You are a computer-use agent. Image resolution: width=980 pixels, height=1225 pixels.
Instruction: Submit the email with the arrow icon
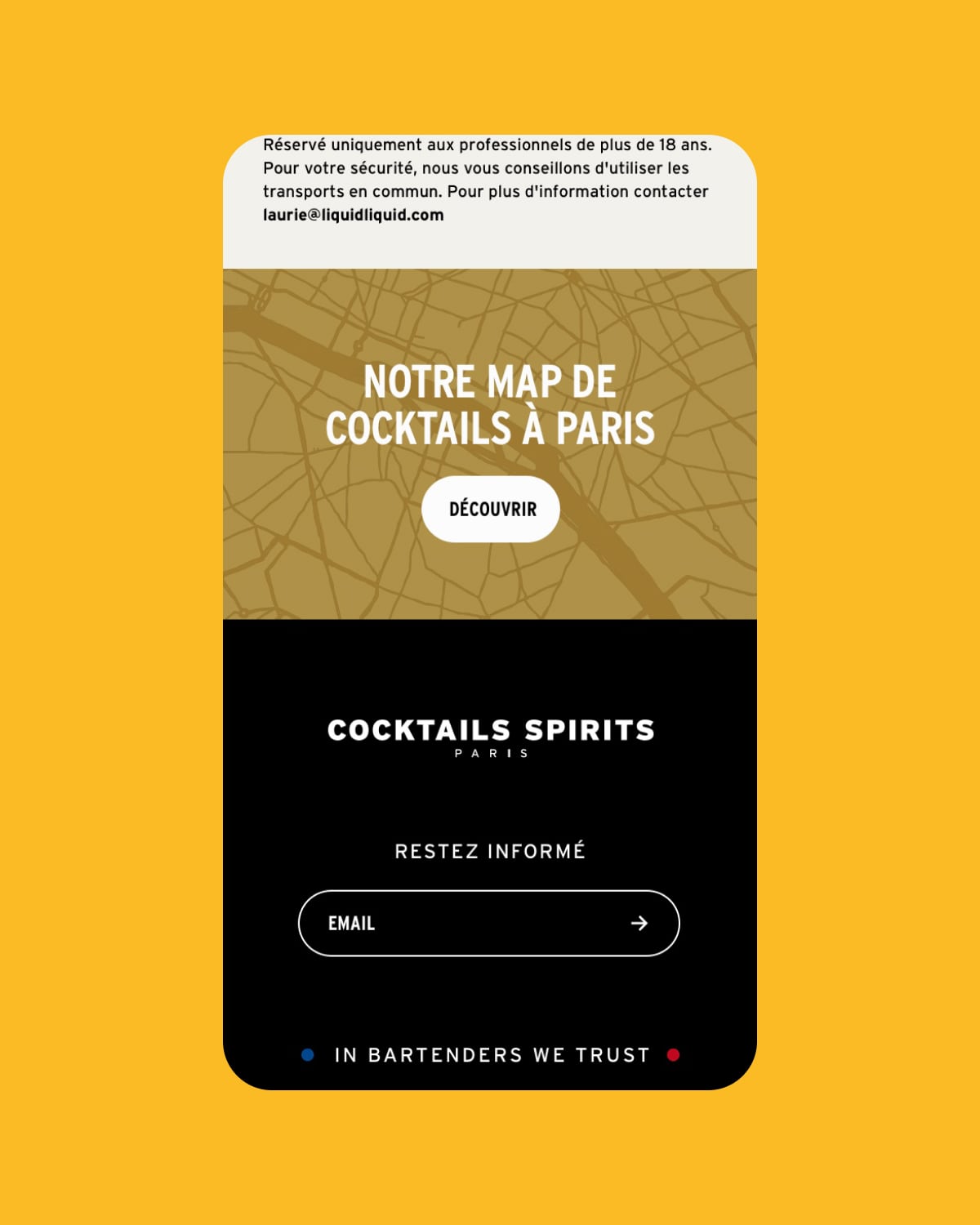click(x=639, y=923)
